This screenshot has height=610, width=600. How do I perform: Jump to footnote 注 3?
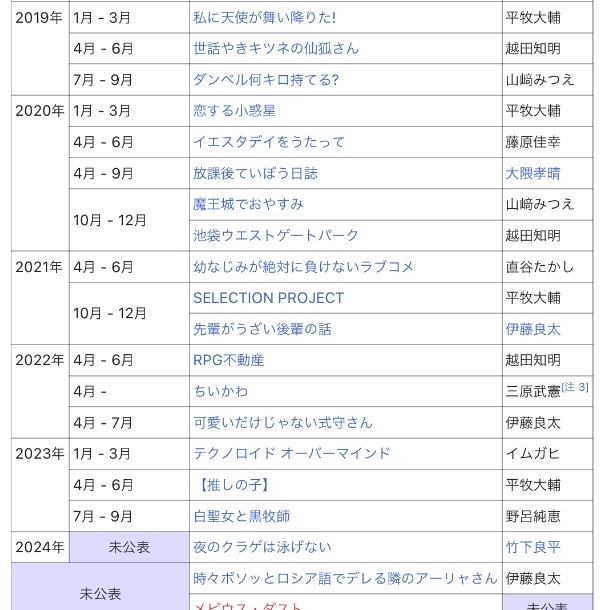576,388
